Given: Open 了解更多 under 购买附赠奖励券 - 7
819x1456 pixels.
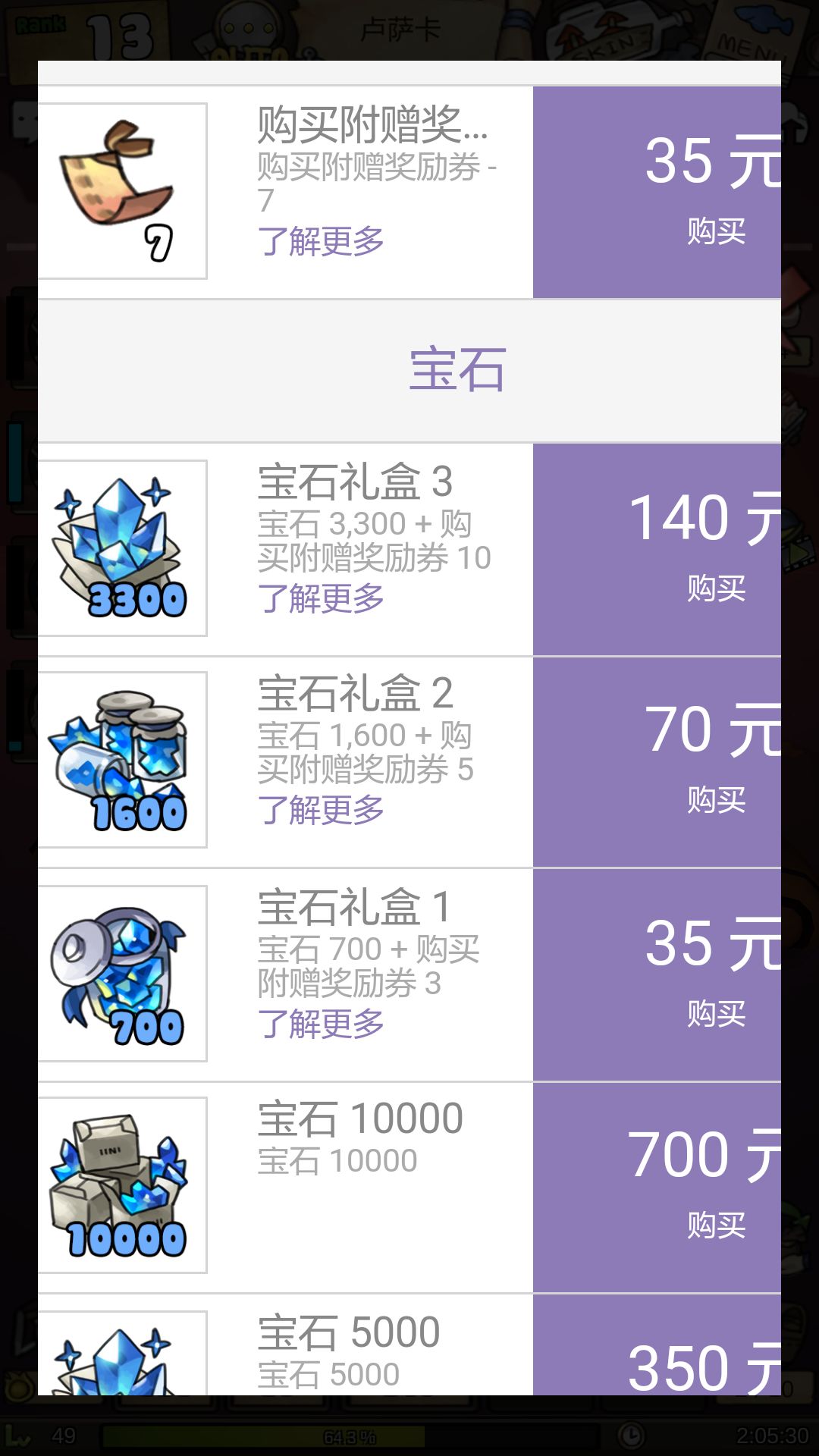Looking at the screenshot, I should coord(321,242).
